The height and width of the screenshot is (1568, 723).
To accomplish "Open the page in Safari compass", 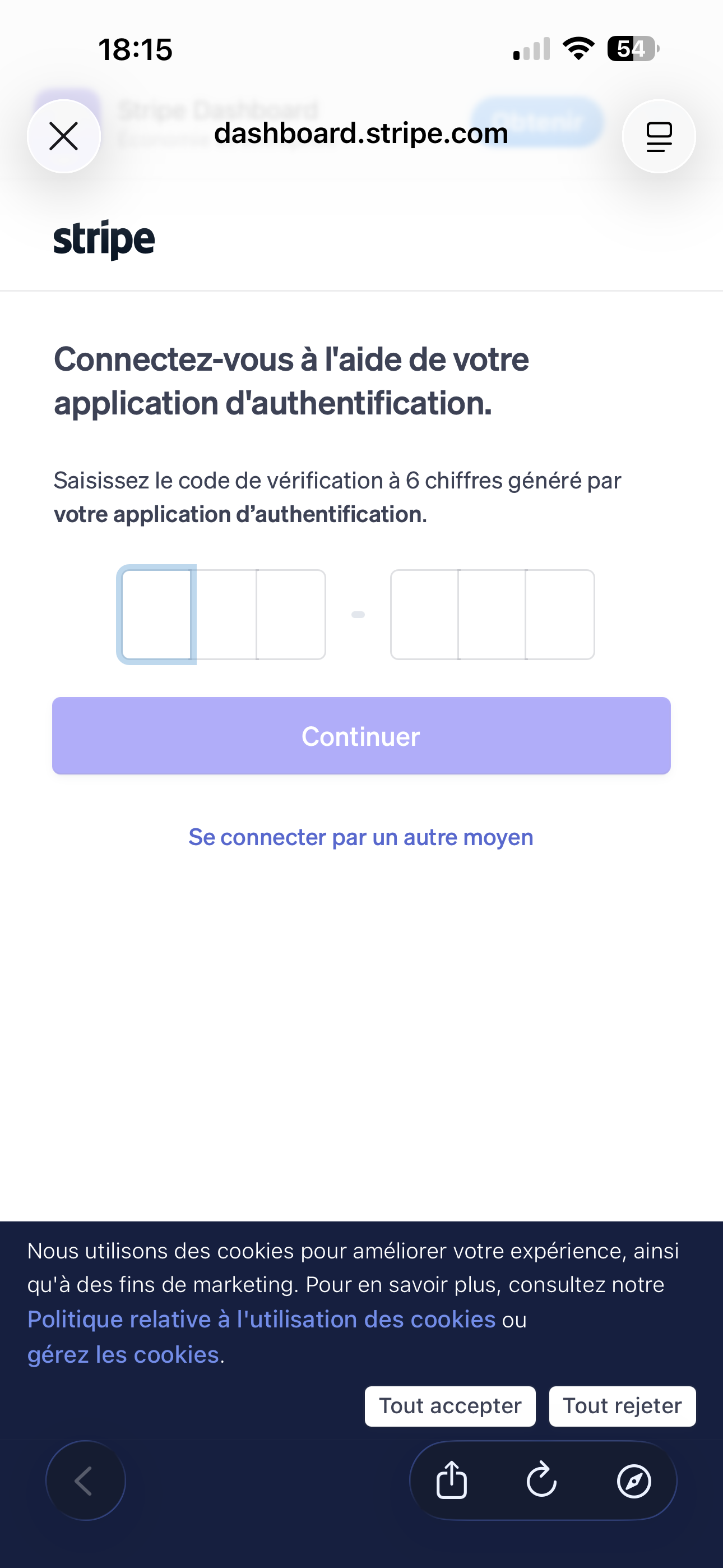I will (x=633, y=1481).
